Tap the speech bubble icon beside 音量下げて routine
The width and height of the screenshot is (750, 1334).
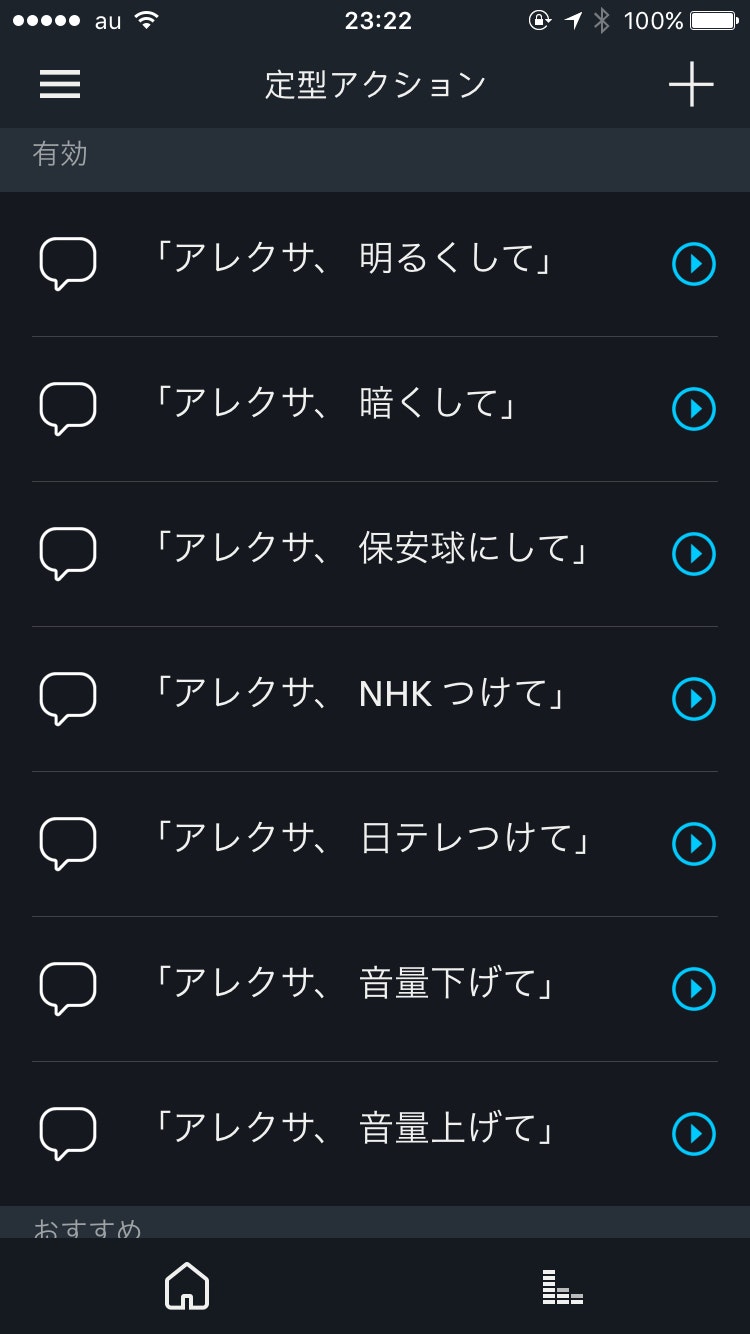[x=67, y=990]
